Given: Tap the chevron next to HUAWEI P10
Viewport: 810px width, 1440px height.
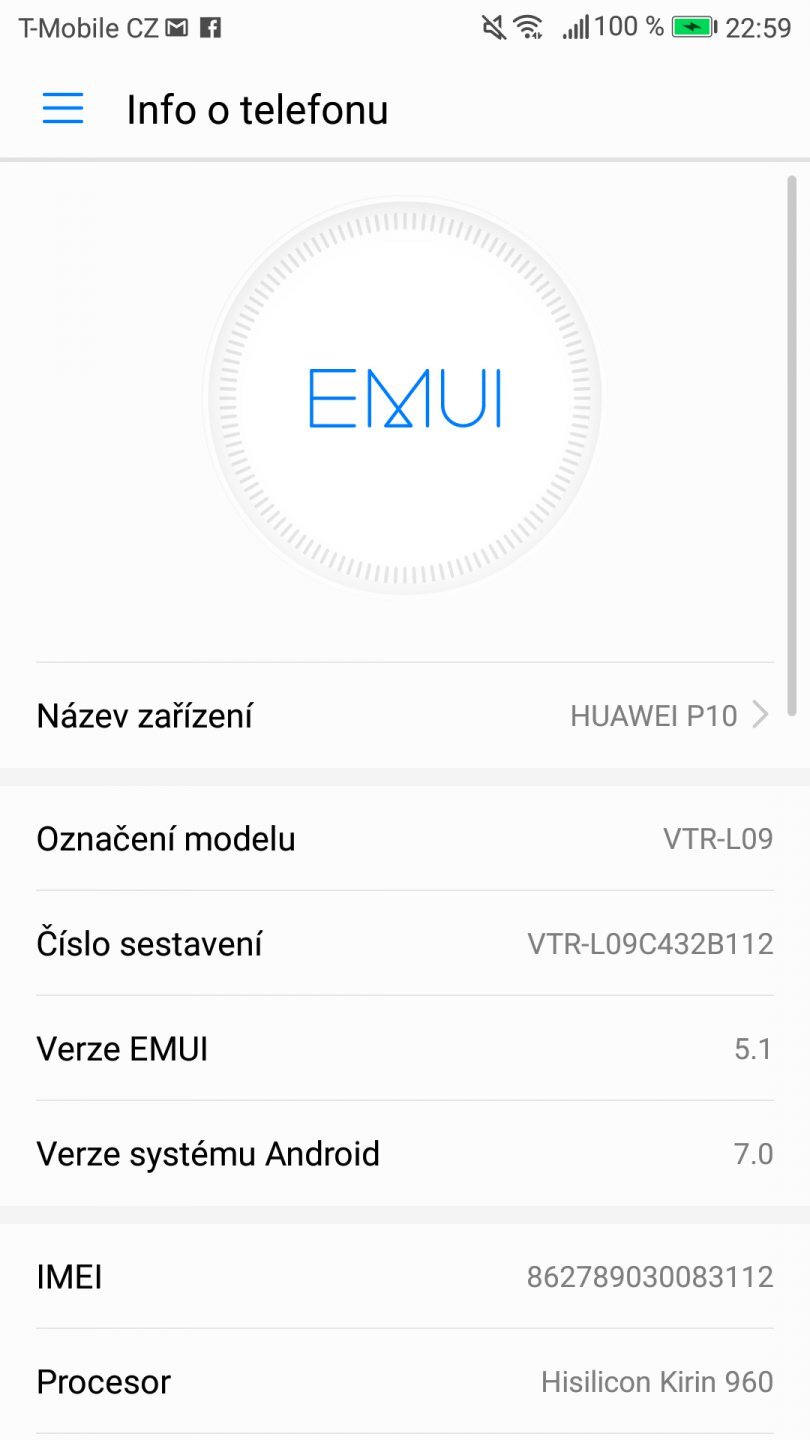Looking at the screenshot, I should click(762, 715).
